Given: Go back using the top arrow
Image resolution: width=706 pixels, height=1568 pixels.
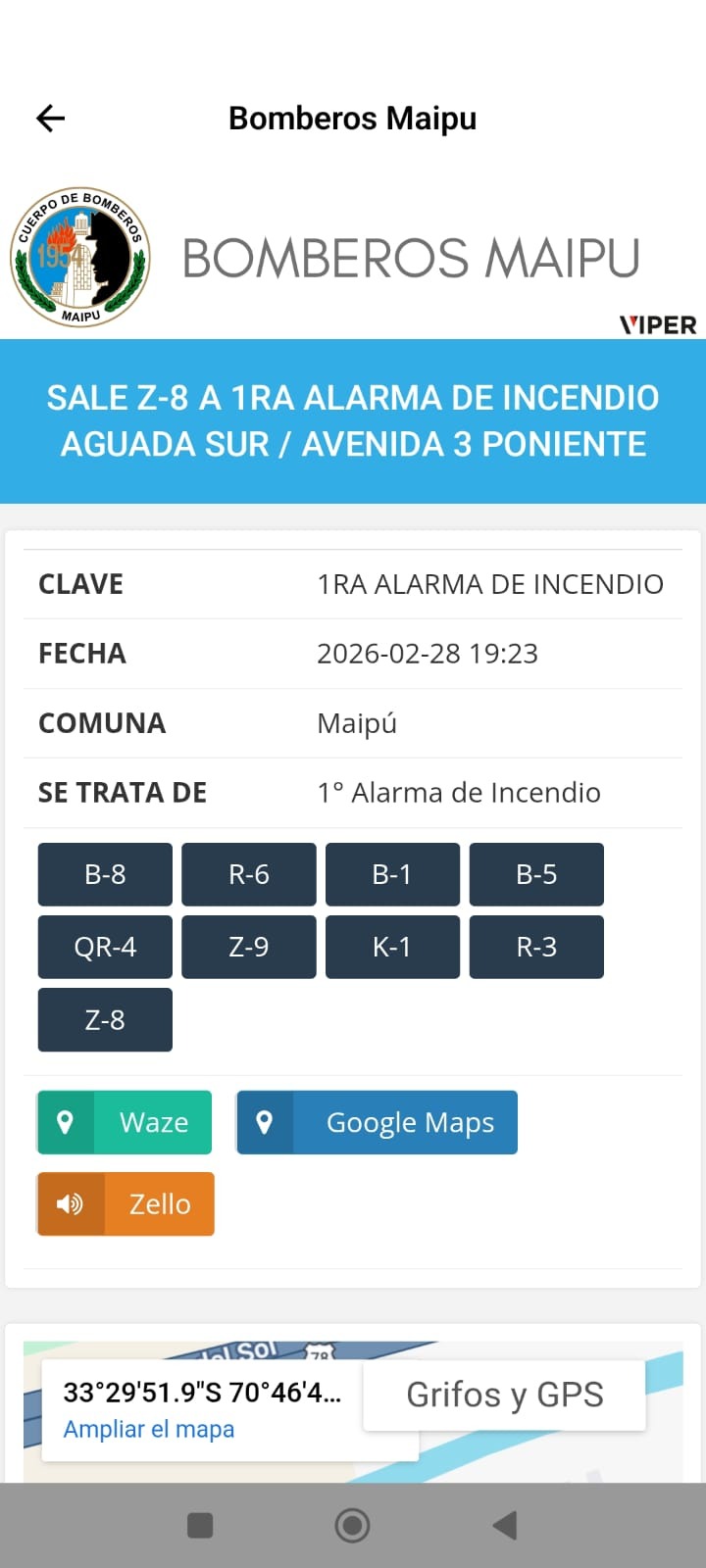Looking at the screenshot, I should [51, 119].
